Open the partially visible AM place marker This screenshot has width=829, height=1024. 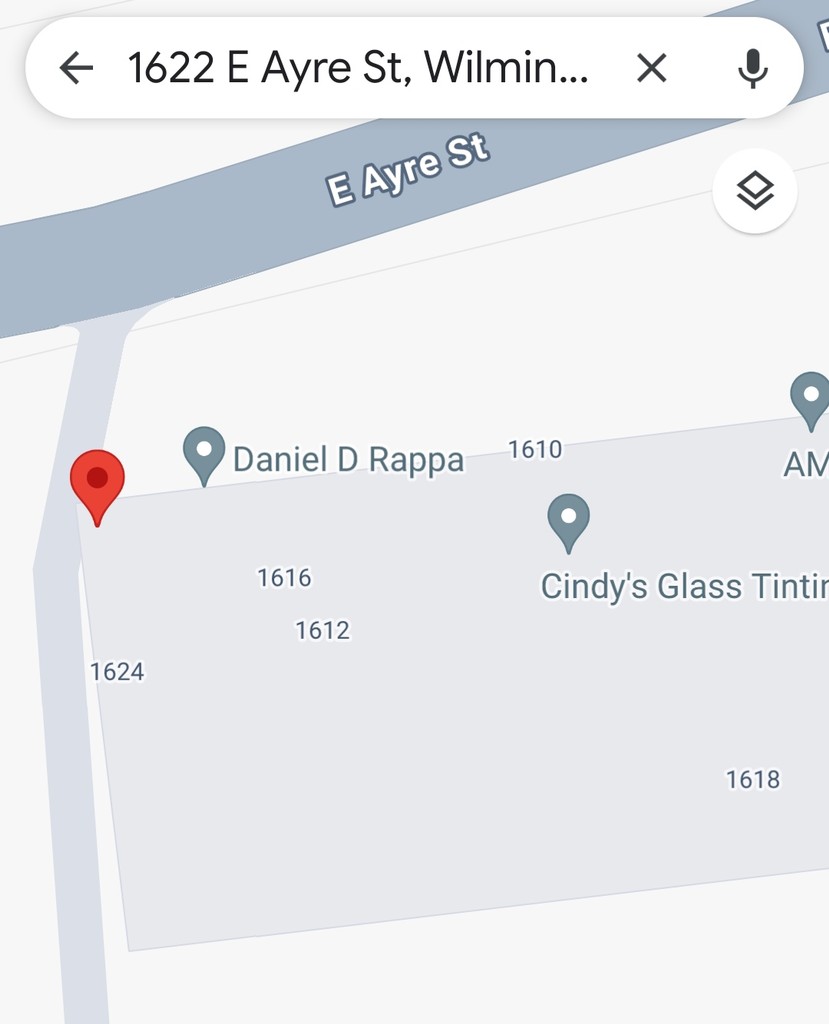coord(810,398)
